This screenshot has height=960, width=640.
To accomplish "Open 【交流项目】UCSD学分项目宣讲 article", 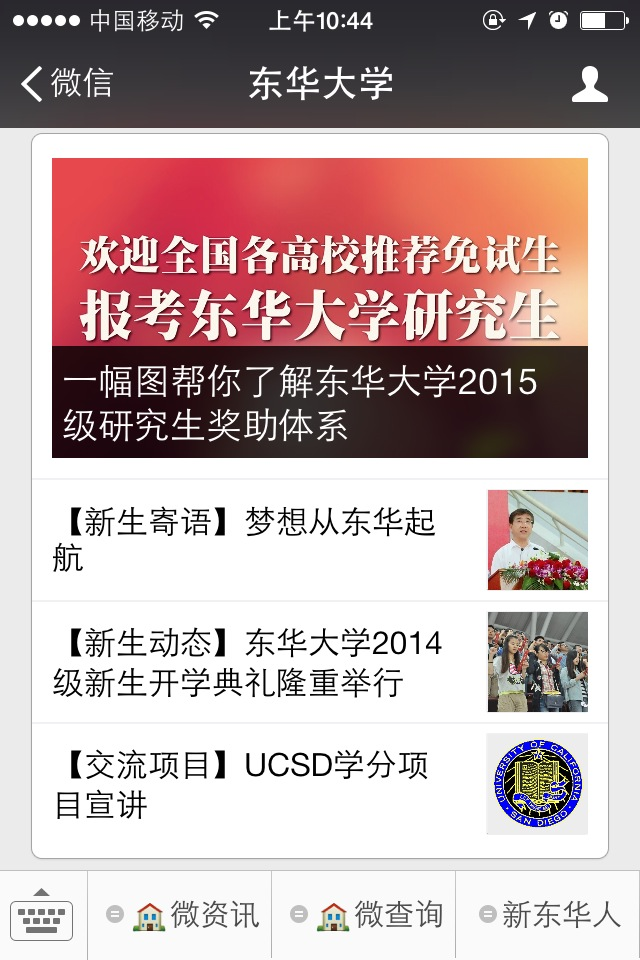I will [320, 784].
